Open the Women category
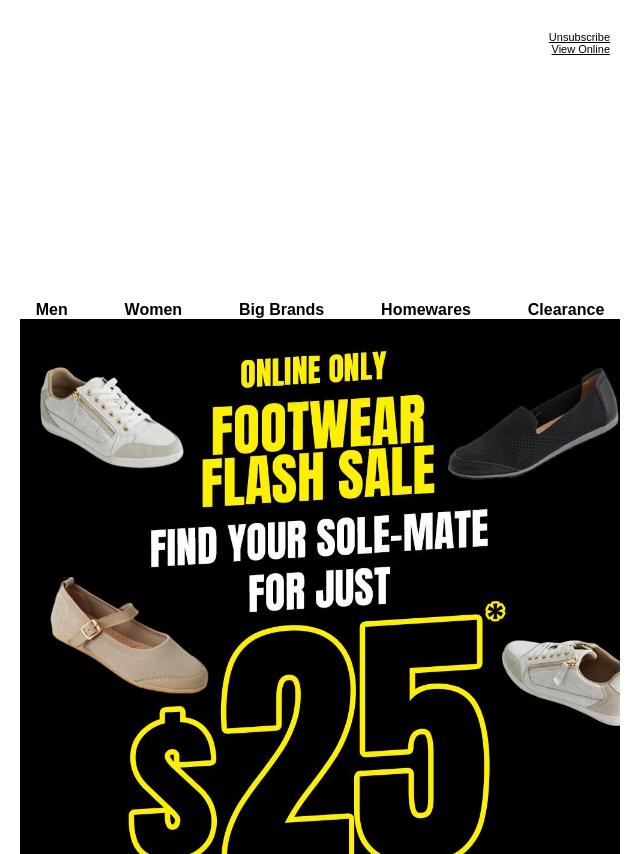Viewport: 640px width, 854px height. (x=153, y=309)
